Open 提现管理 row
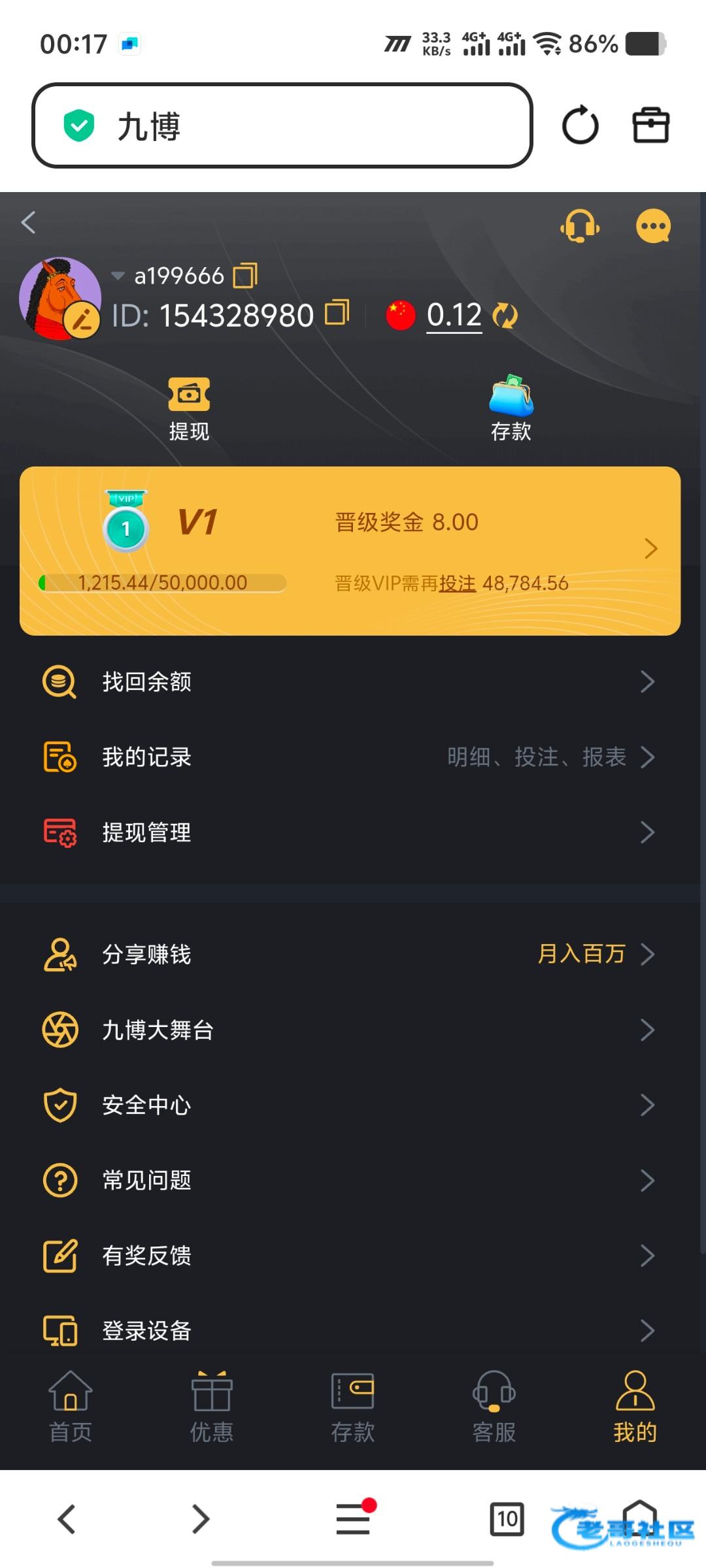 (350, 832)
